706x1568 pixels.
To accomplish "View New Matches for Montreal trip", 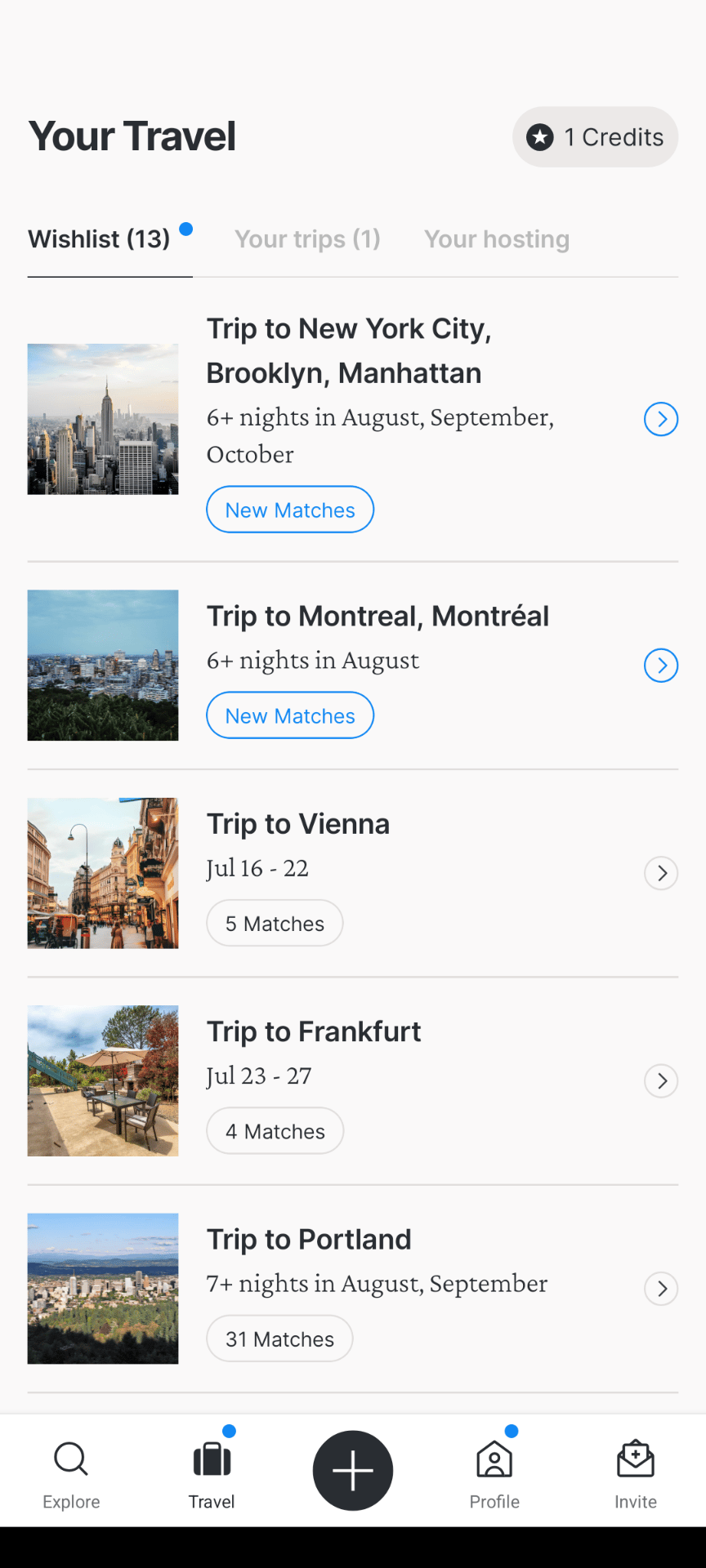I will pyautogui.click(x=290, y=716).
